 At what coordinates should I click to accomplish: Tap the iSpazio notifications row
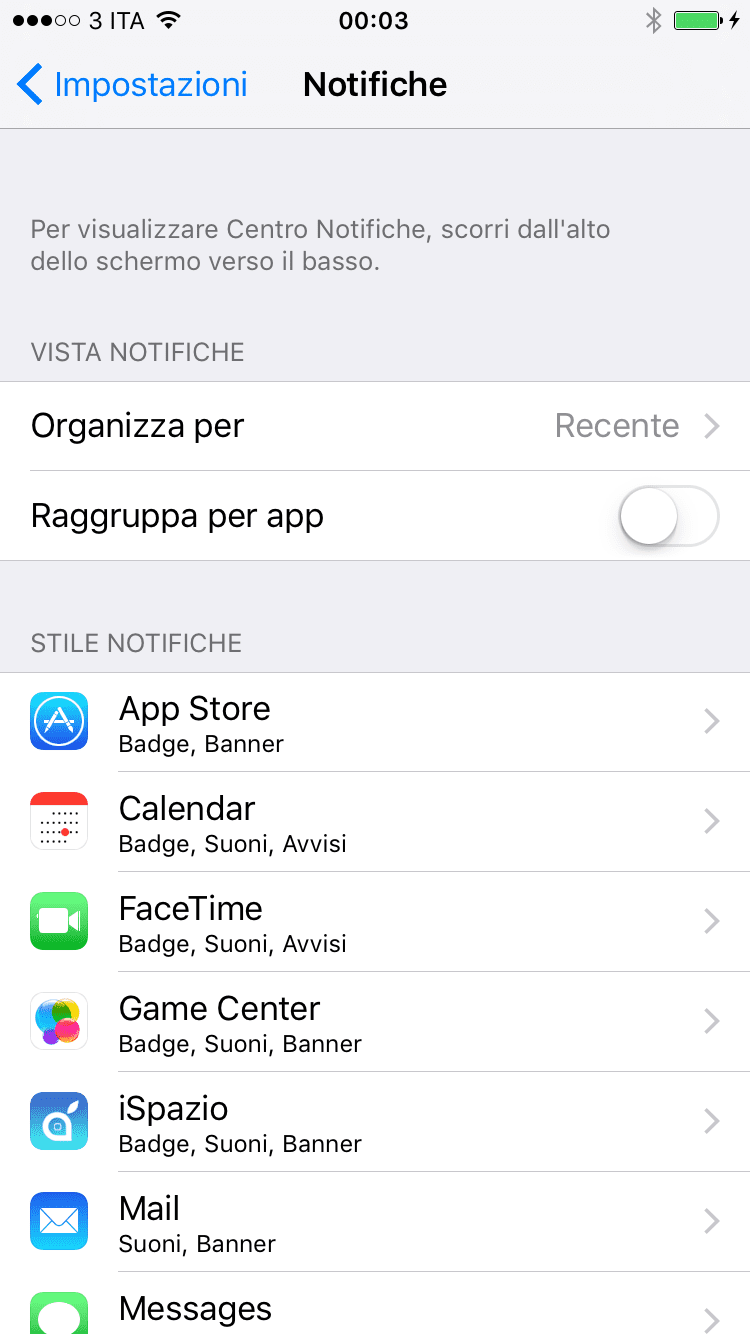tap(375, 1122)
